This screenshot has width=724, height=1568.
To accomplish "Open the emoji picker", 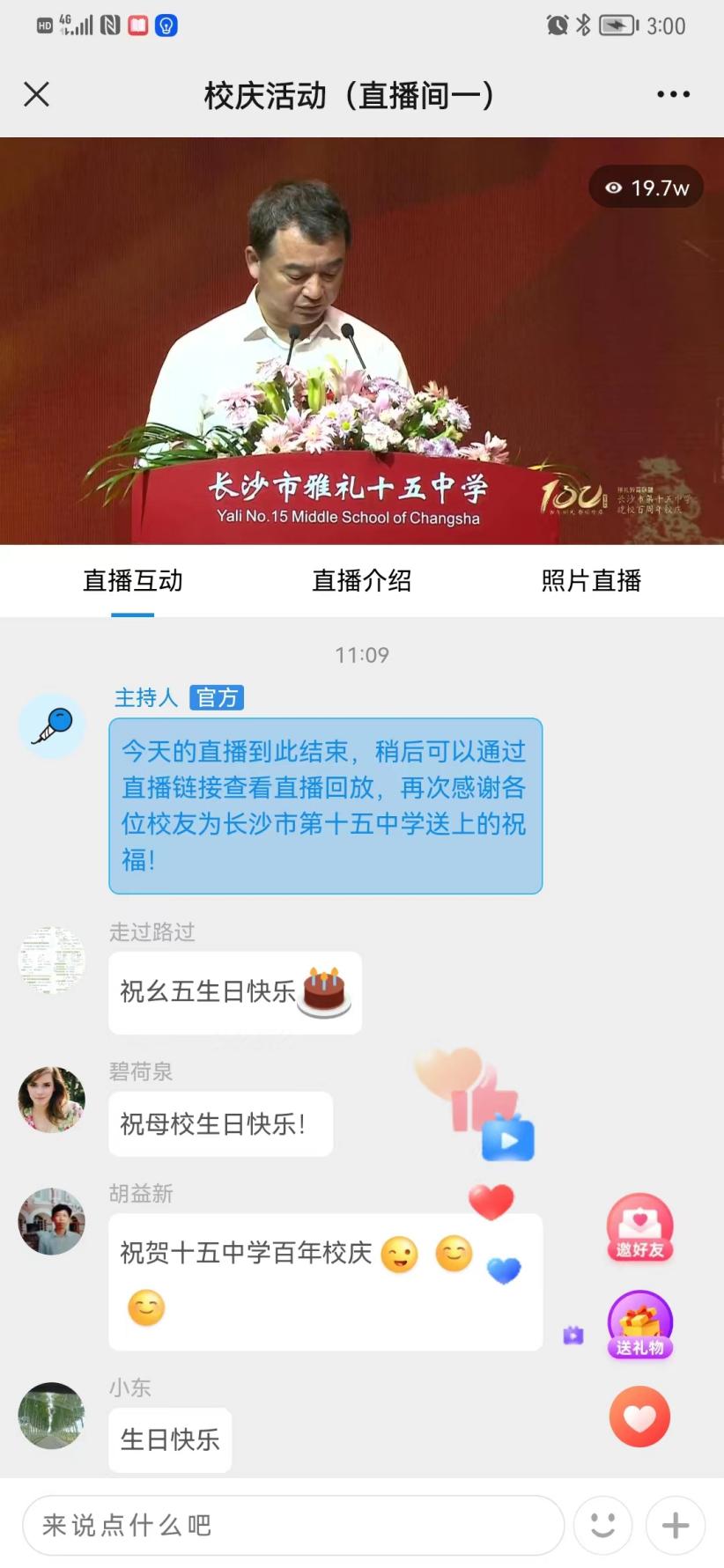I will point(602,1525).
